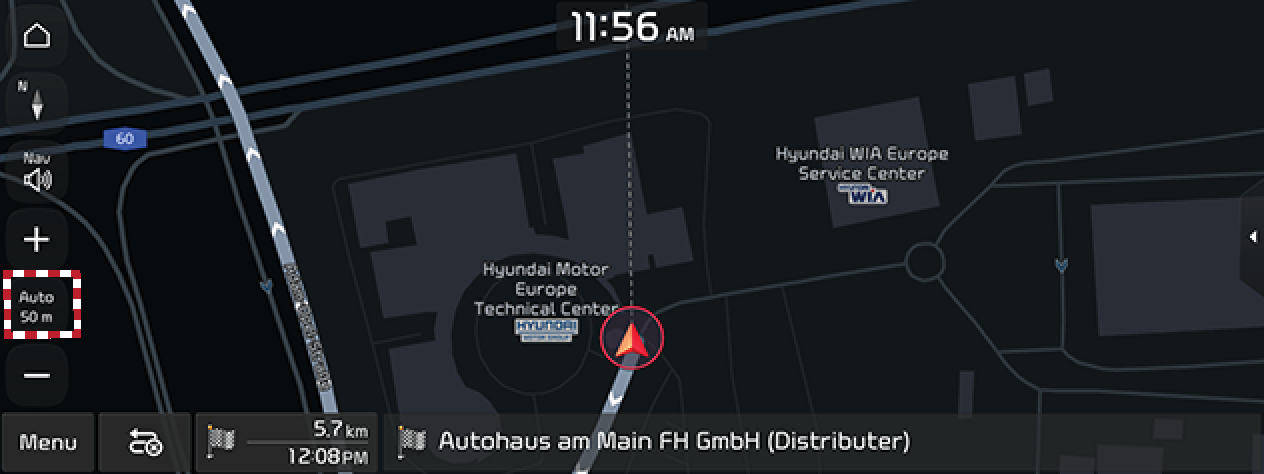The image size is (1264, 474).
Task: Tap the remaining distance and arrival time panel
Action: (x=288, y=441)
